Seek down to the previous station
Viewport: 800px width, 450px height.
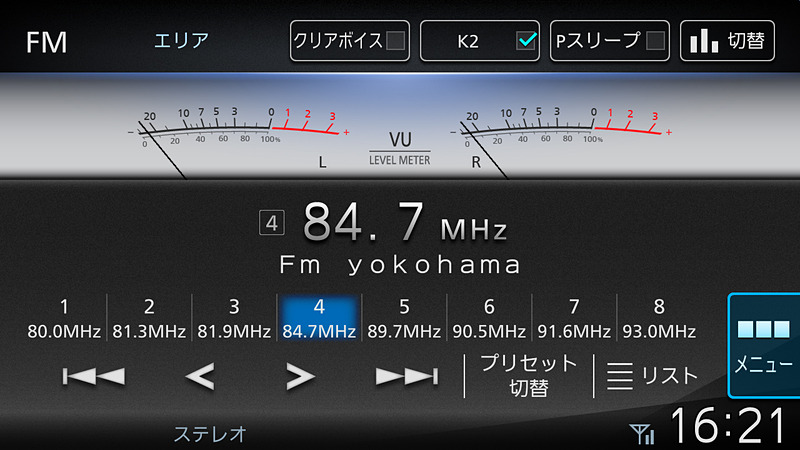pos(94,376)
